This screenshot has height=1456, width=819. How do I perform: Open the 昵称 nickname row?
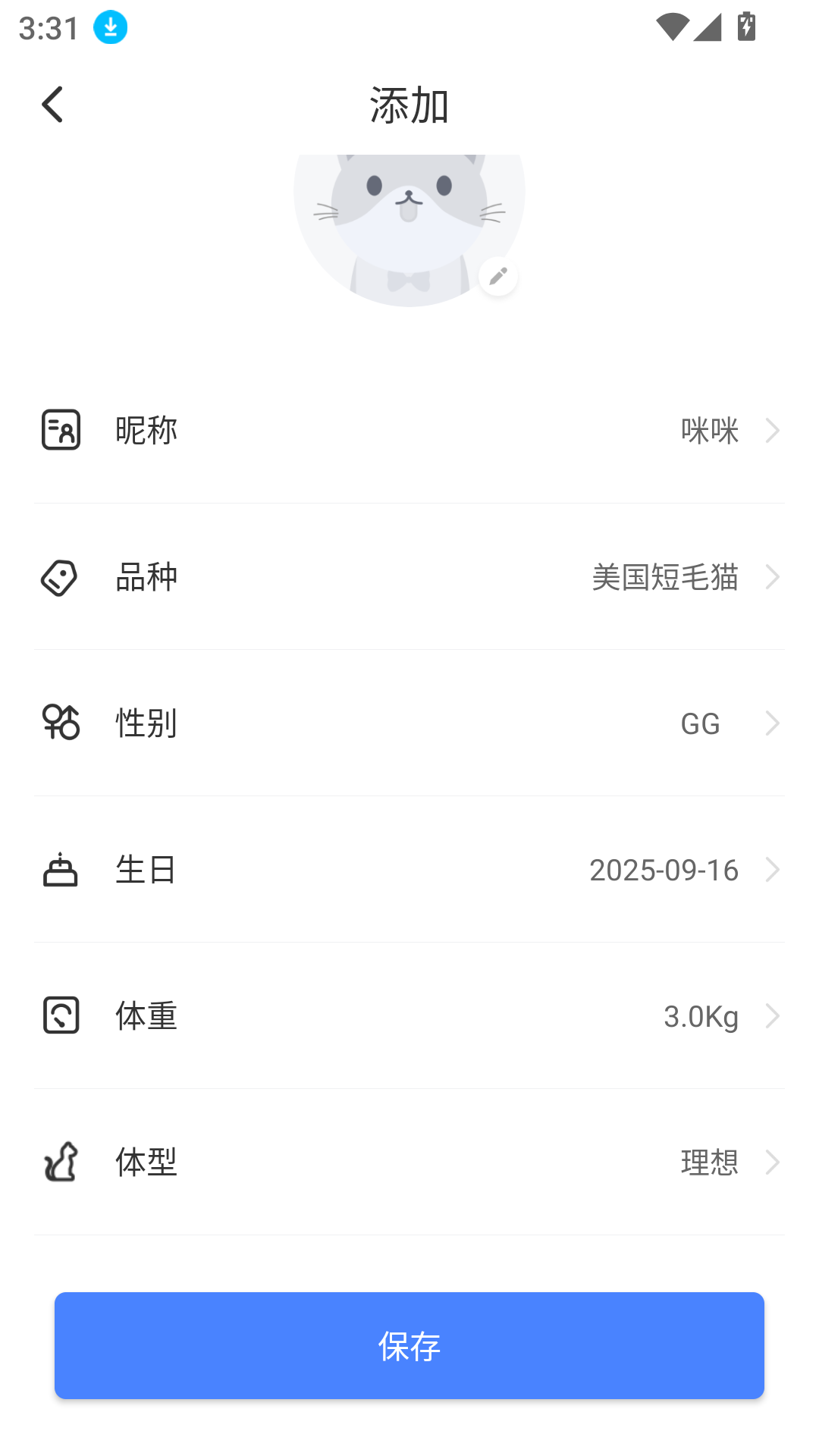point(409,430)
